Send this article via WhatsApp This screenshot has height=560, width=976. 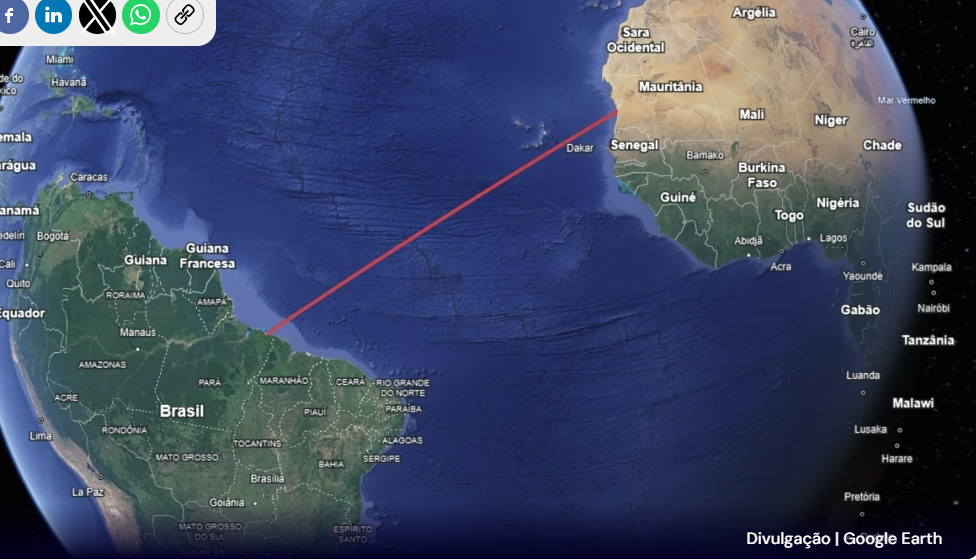pos(141,15)
